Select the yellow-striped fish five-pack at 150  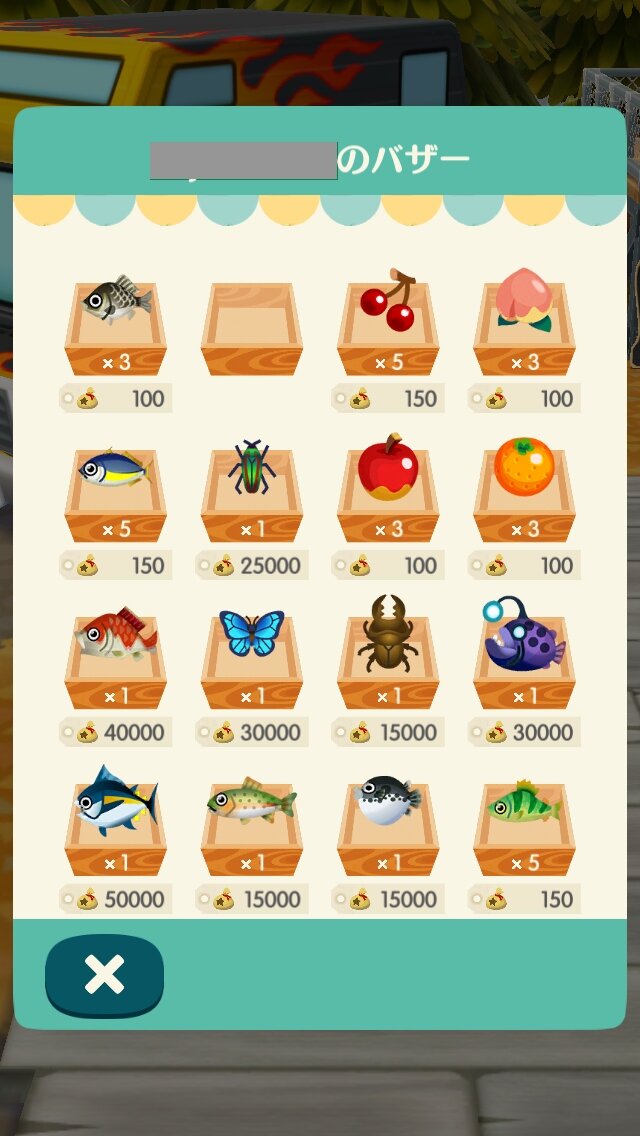[116, 492]
